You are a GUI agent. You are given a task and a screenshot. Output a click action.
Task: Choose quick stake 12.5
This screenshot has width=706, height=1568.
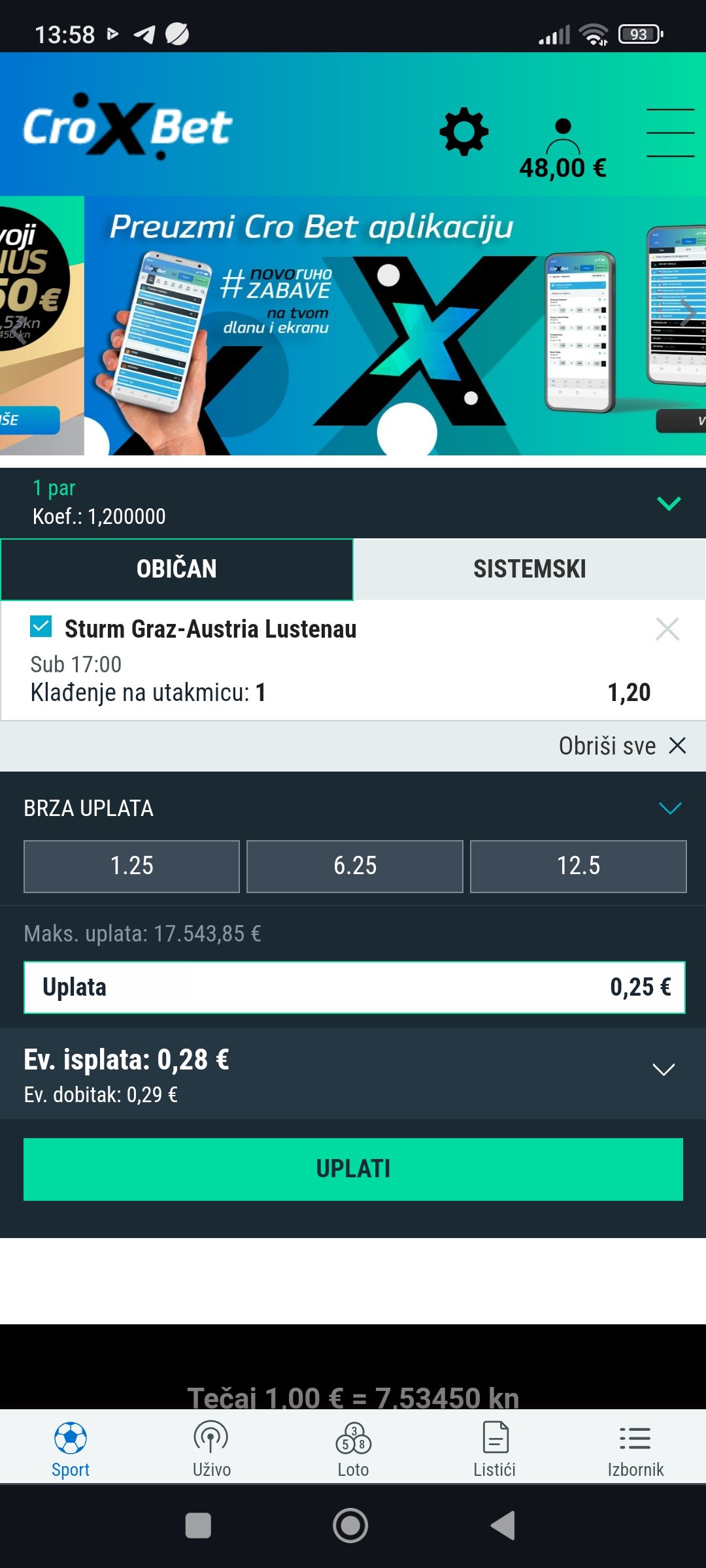pos(579,866)
